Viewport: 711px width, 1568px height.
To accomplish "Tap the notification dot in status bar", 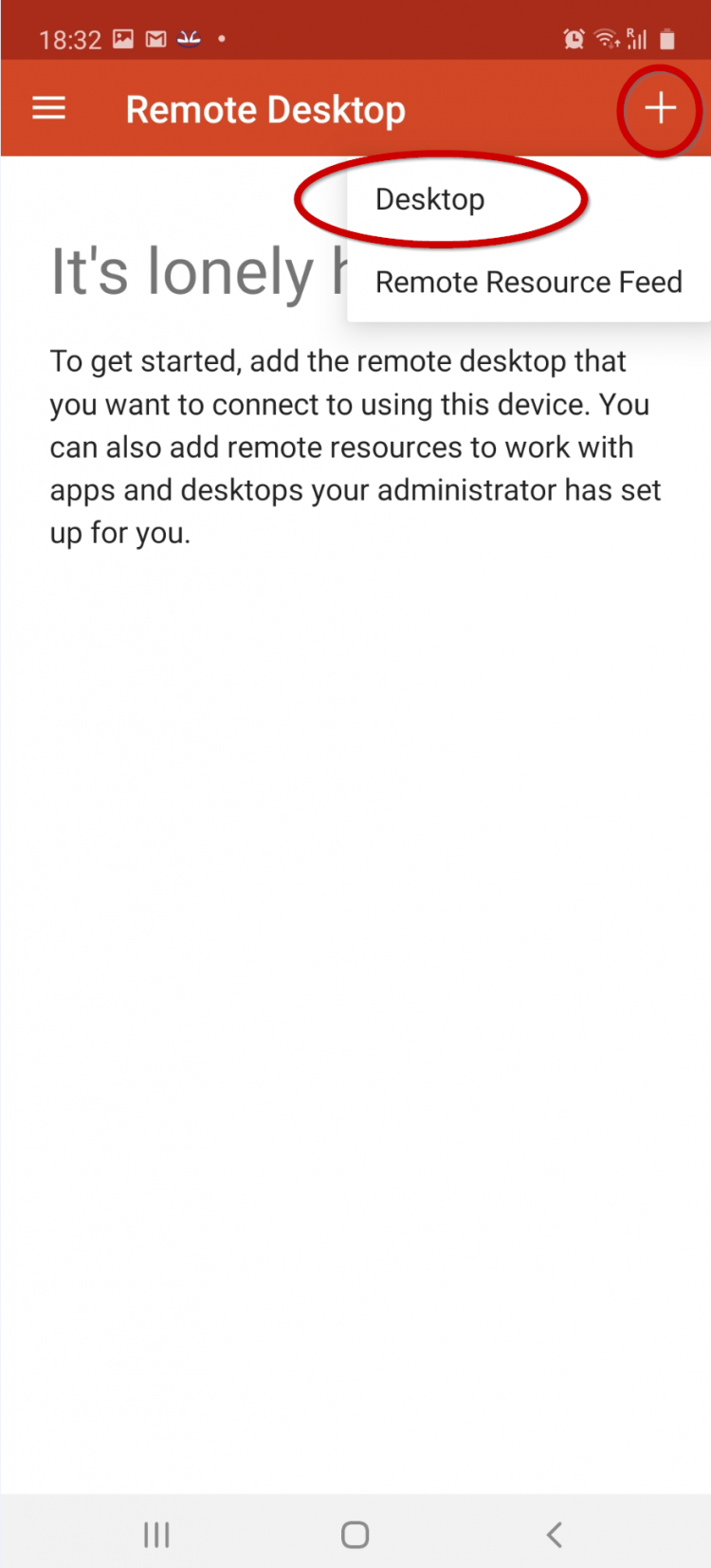I will pos(221,39).
